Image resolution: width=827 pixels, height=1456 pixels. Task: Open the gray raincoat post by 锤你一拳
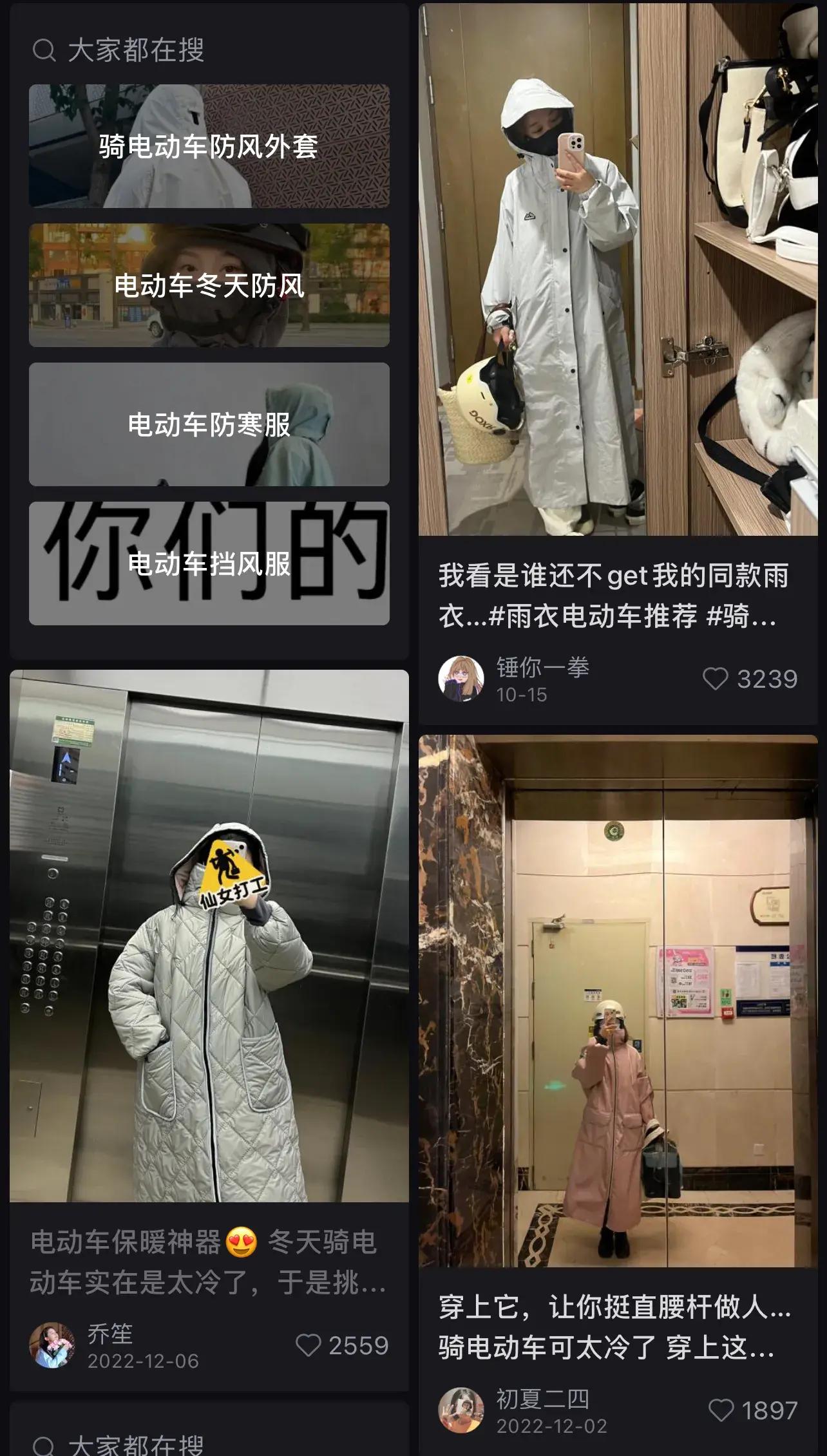pyautogui.click(x=618, y=270)
